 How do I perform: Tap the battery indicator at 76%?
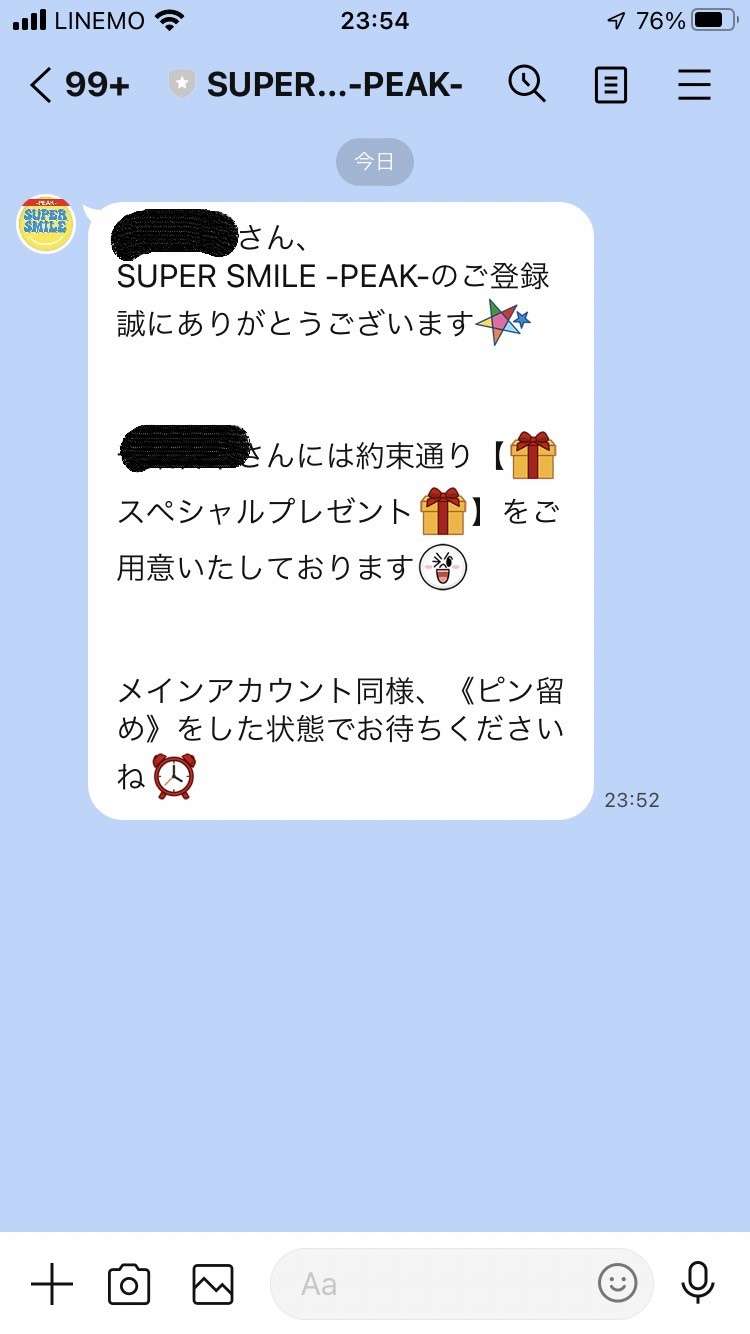(713, 20)
